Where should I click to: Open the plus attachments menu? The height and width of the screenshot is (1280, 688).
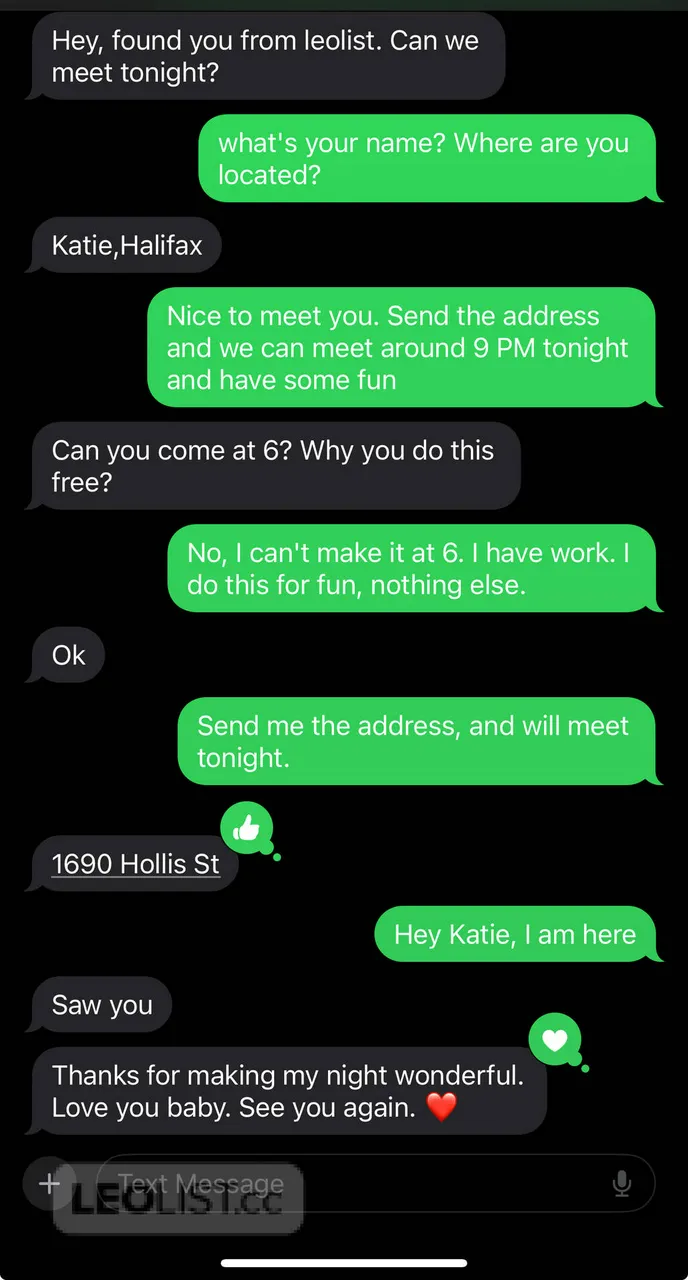pos(49,1184)
